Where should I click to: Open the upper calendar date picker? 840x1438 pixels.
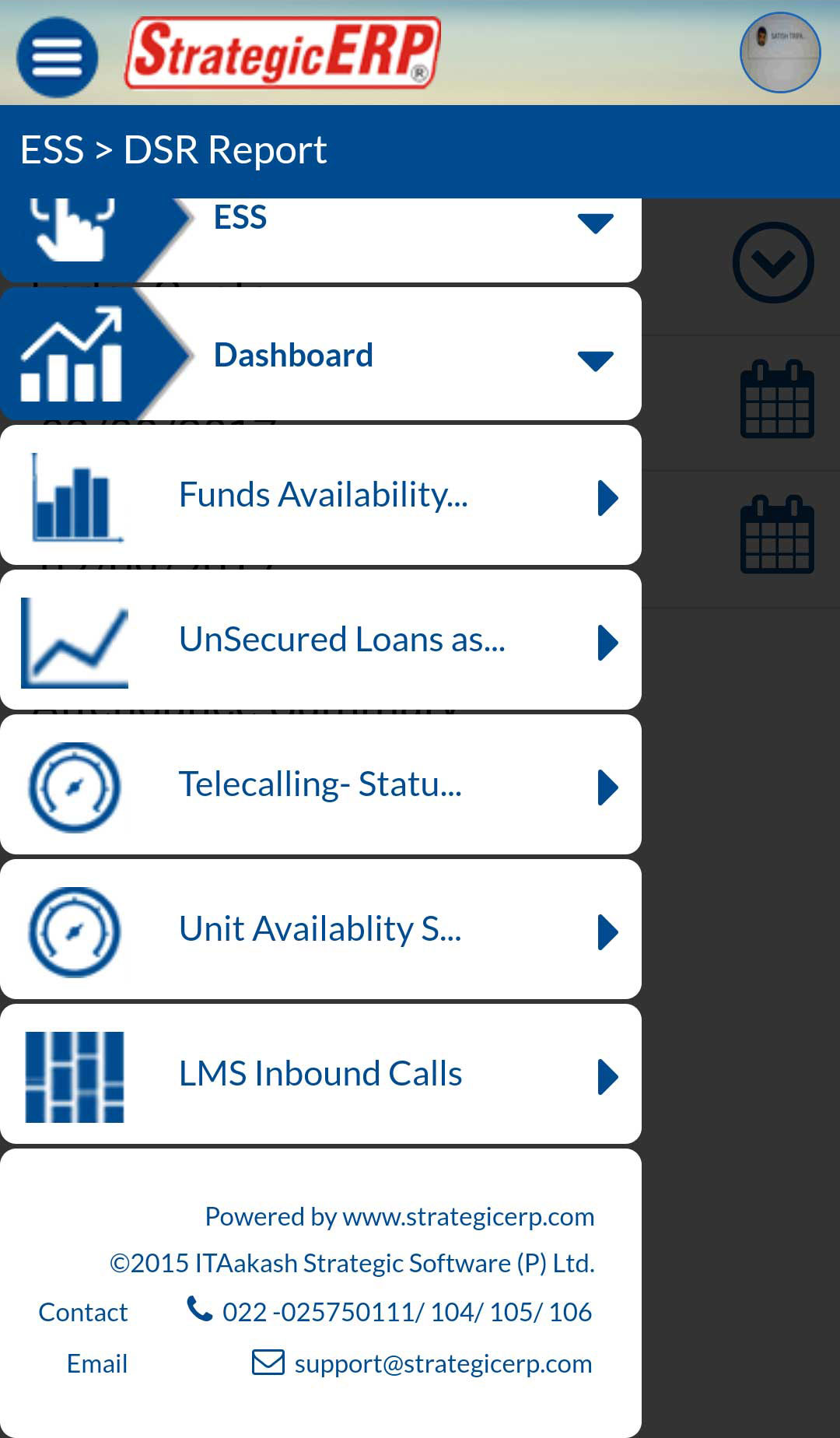click(776, 399)
